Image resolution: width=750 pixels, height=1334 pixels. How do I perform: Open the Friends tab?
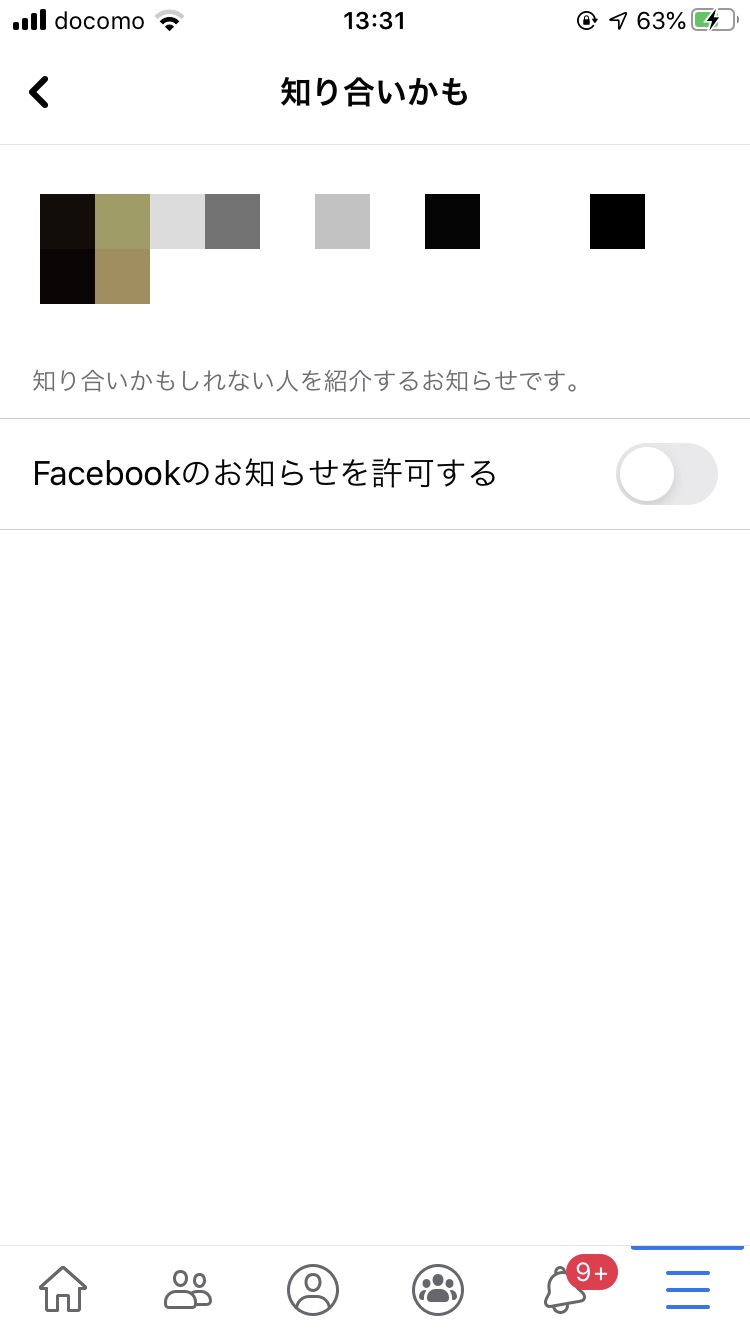point(188,1289)
